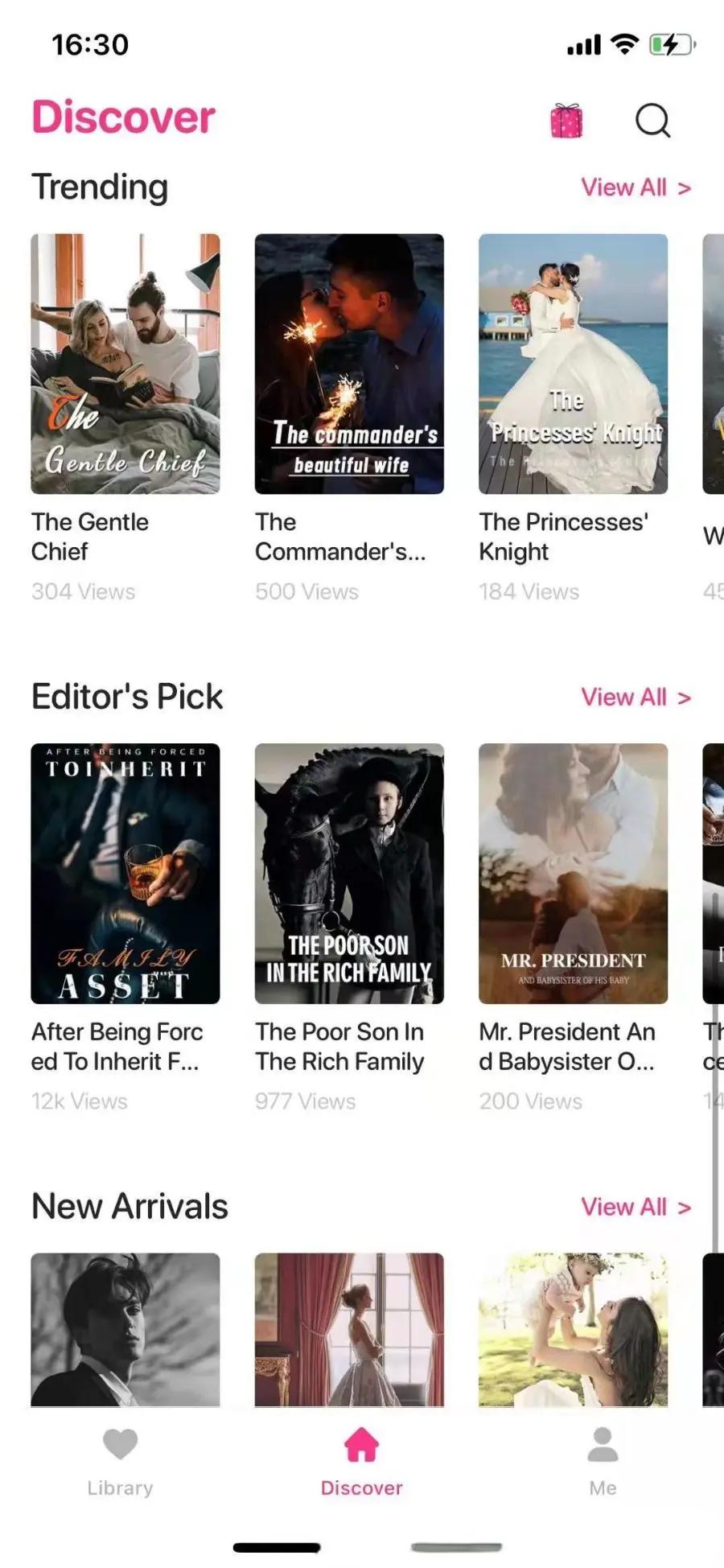The width and height of the screenshot is (724, 1568).
Task: Open the gift box icon
Action: [566, 121]
